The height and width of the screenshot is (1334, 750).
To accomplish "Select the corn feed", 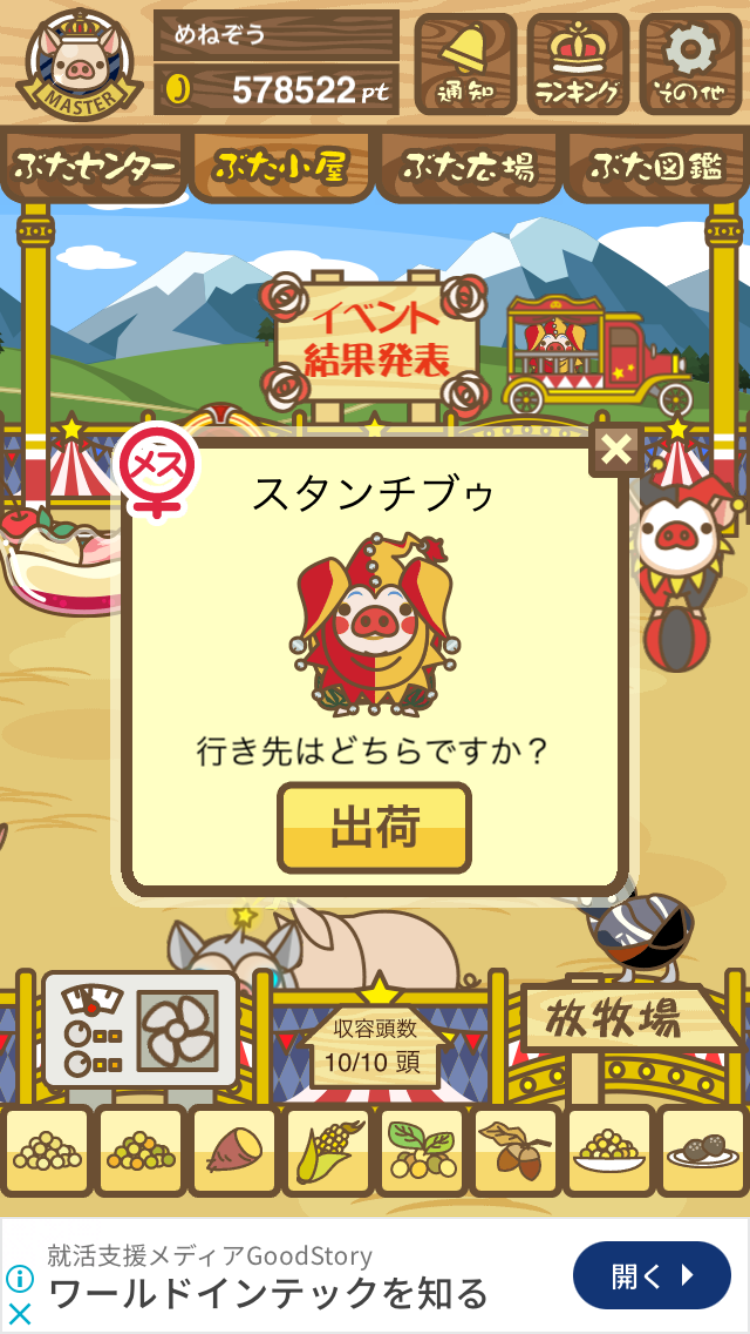I will tap(328, 1150).
